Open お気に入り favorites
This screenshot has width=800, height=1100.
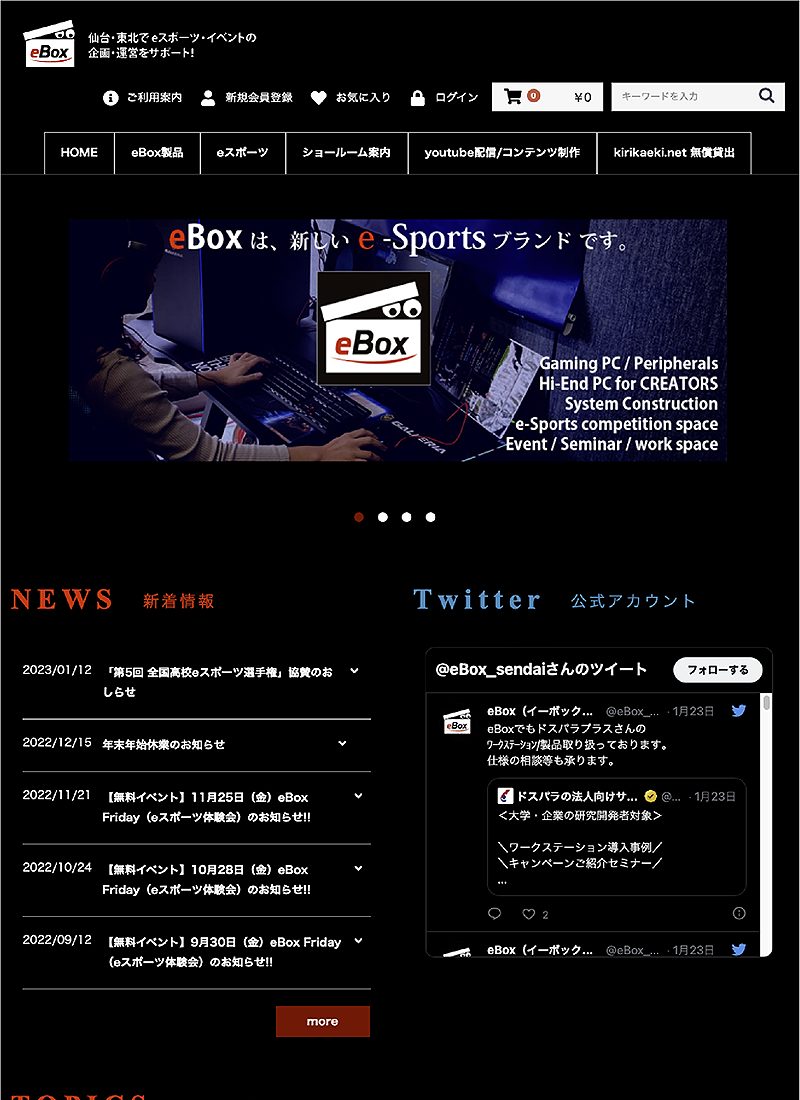tap(351, 97)
